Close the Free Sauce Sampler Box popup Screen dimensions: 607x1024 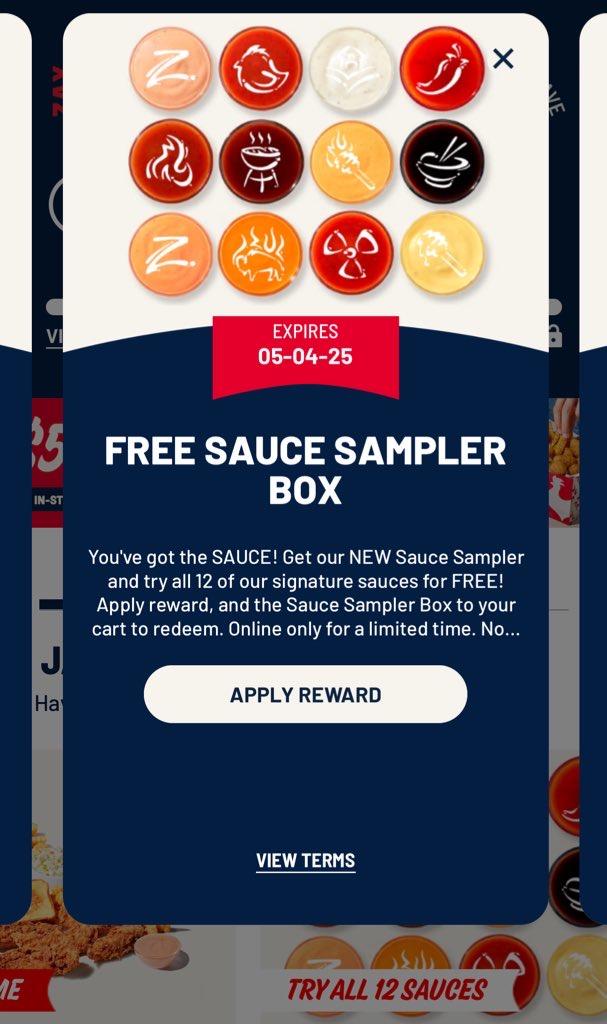(x=503, y=59)
